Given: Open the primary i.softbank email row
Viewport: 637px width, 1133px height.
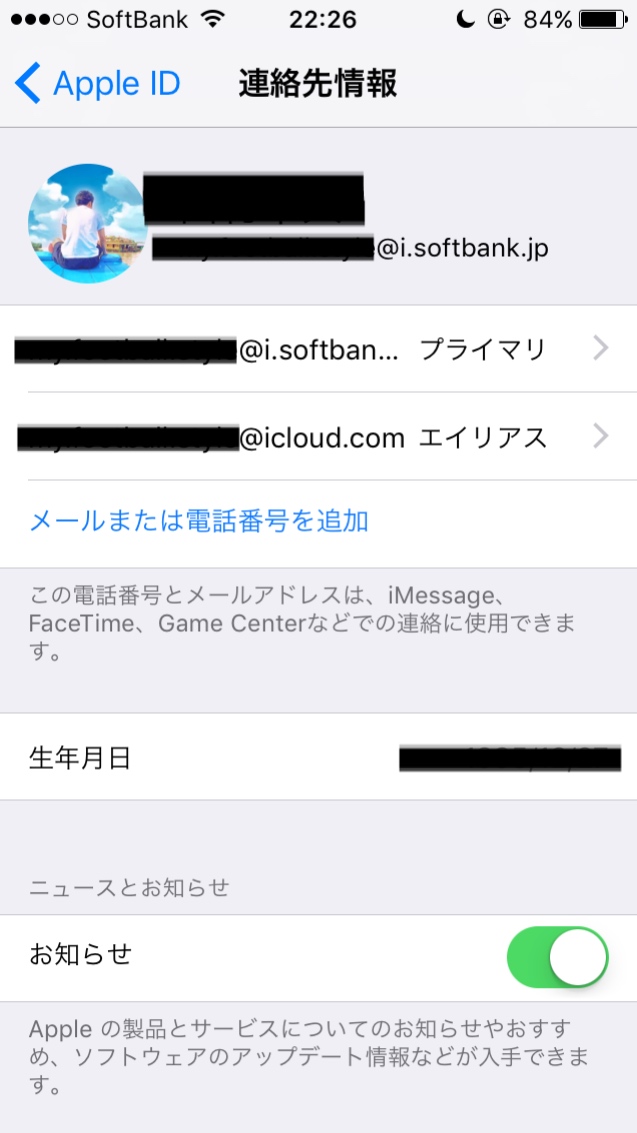Looking at the screenshot, I should pos(318,349).
